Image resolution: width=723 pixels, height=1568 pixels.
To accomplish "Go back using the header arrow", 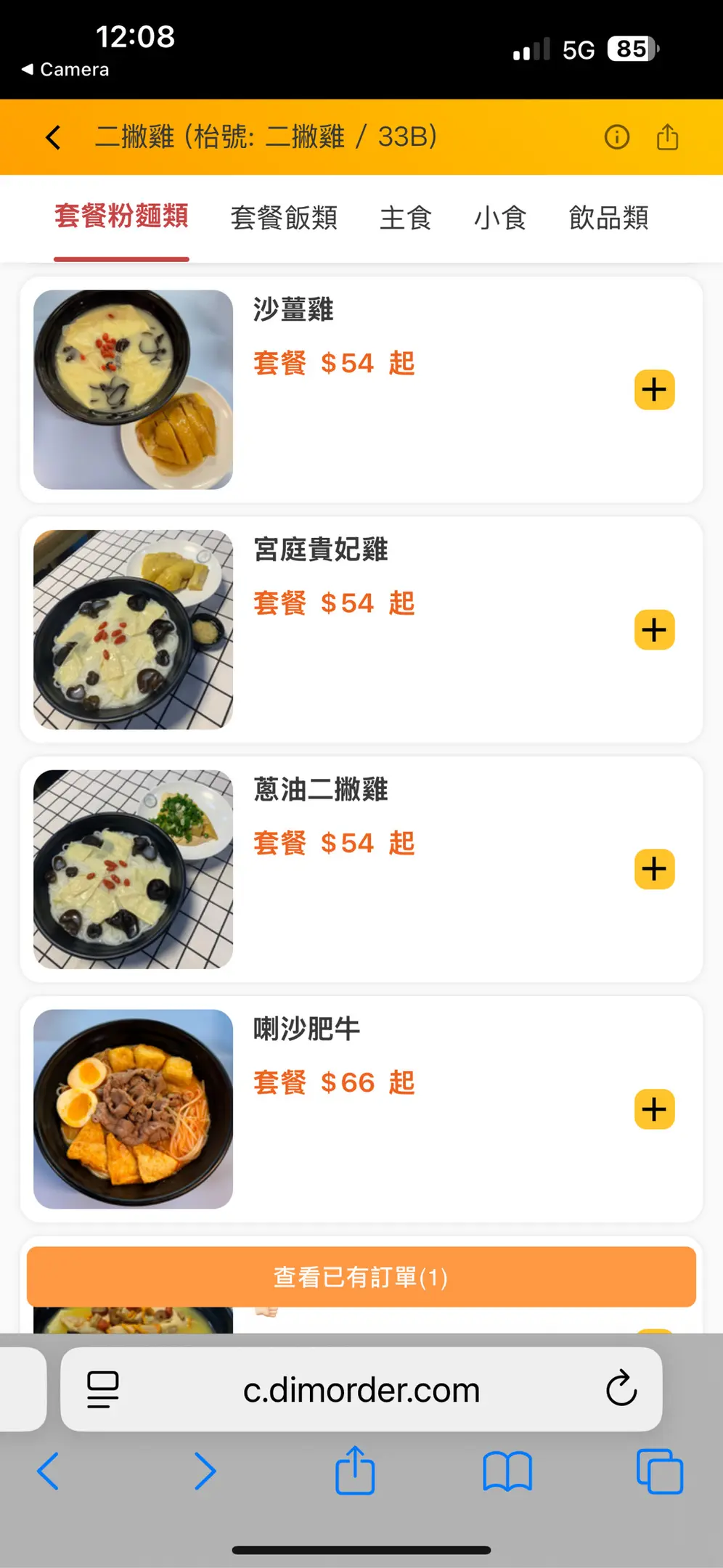I will coord(53,137).
